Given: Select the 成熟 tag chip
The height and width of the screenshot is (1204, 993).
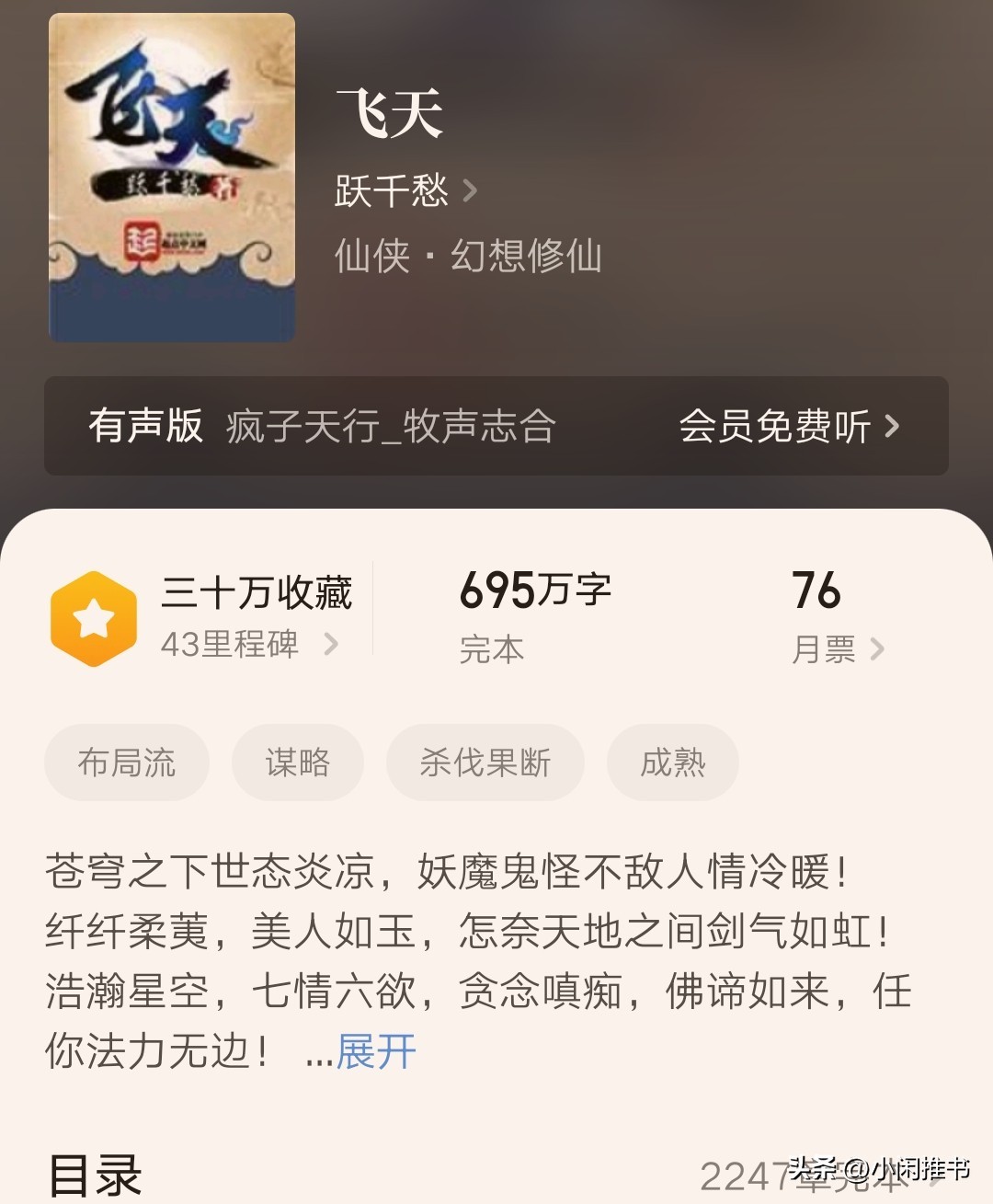Looking at the screenshot, I should (672, 763).
